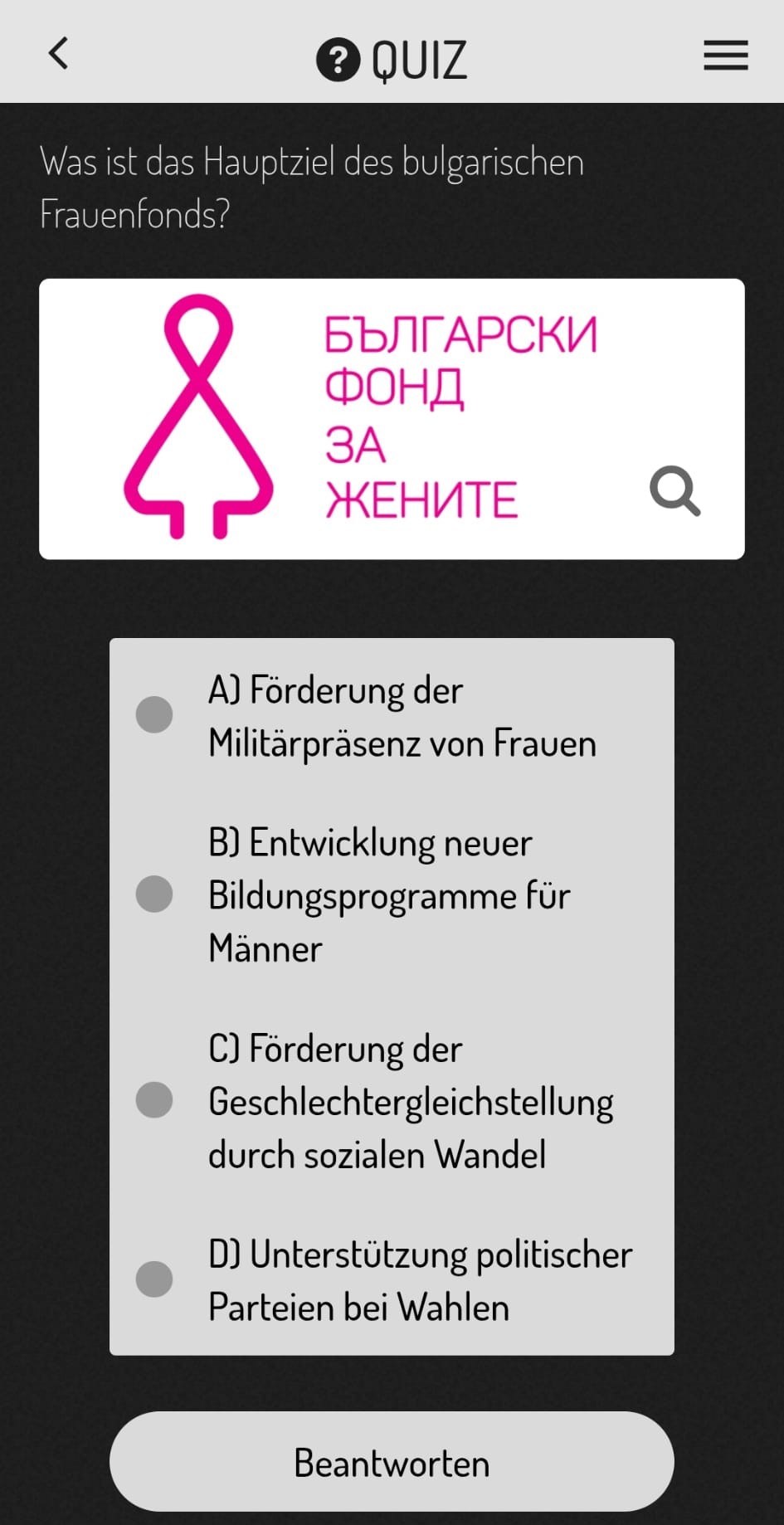Mark answer D about politischer Parteien
784x1525 pixels.
pyautogui.click(x=154, y=1279)
